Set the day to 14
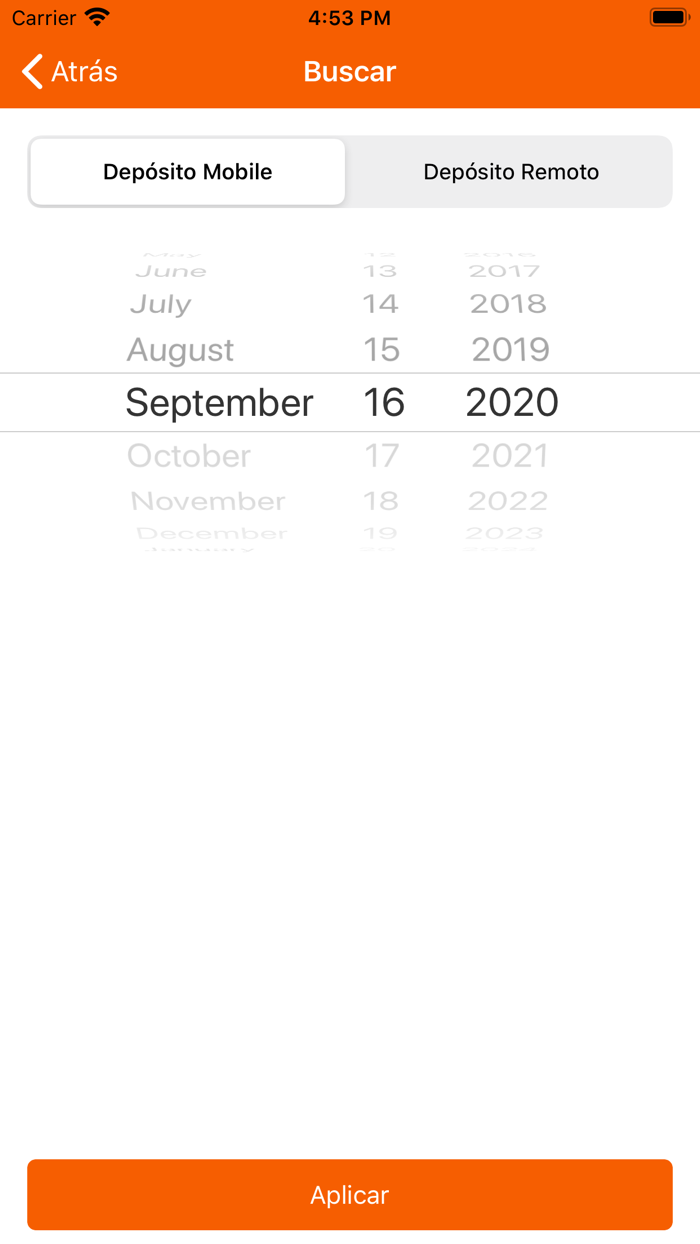This screenshot has width=700, height=1244. (381, 304)
